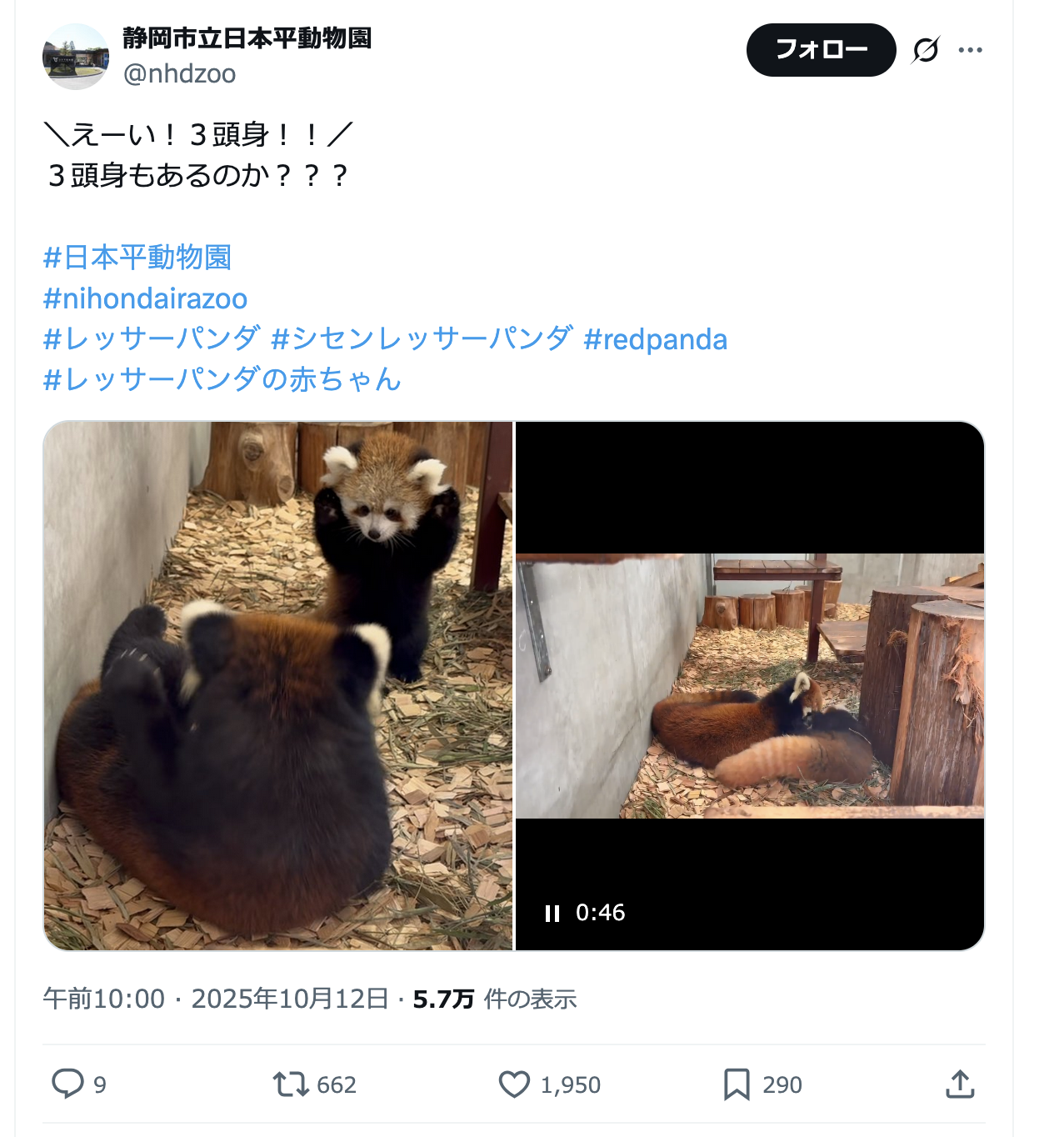The image size is (1064, 1137).
Task: Open the 静岡市立日本平動物園 profile picture
Action: tap(75, 57)
